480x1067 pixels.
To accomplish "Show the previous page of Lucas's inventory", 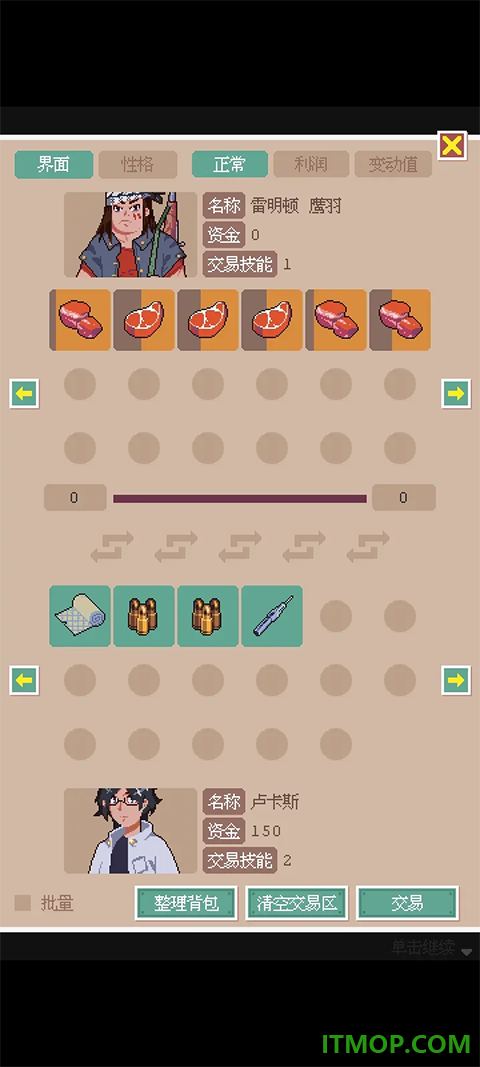I will click(x=25, y=680).
